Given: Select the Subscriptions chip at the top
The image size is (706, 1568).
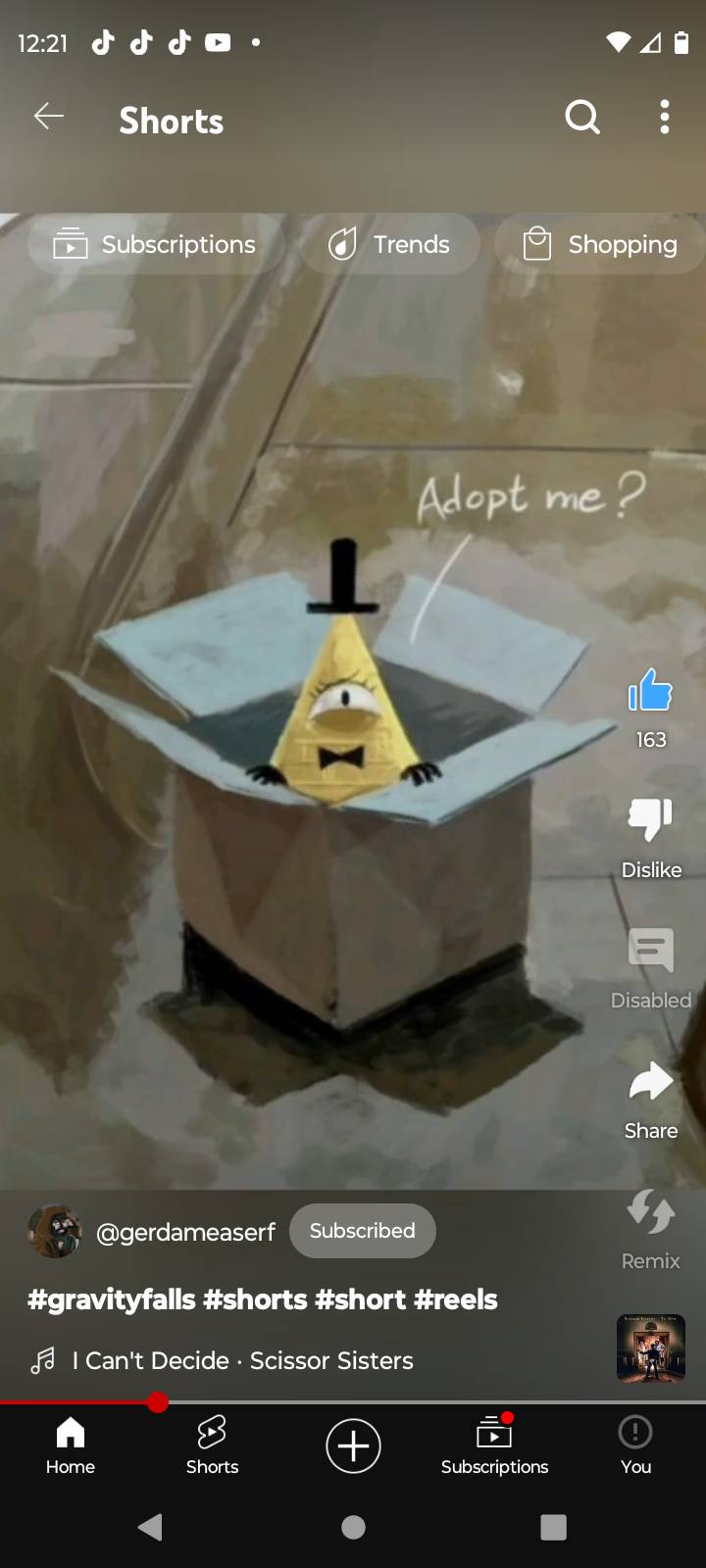Looking at the screenshot, I should 156,244.
